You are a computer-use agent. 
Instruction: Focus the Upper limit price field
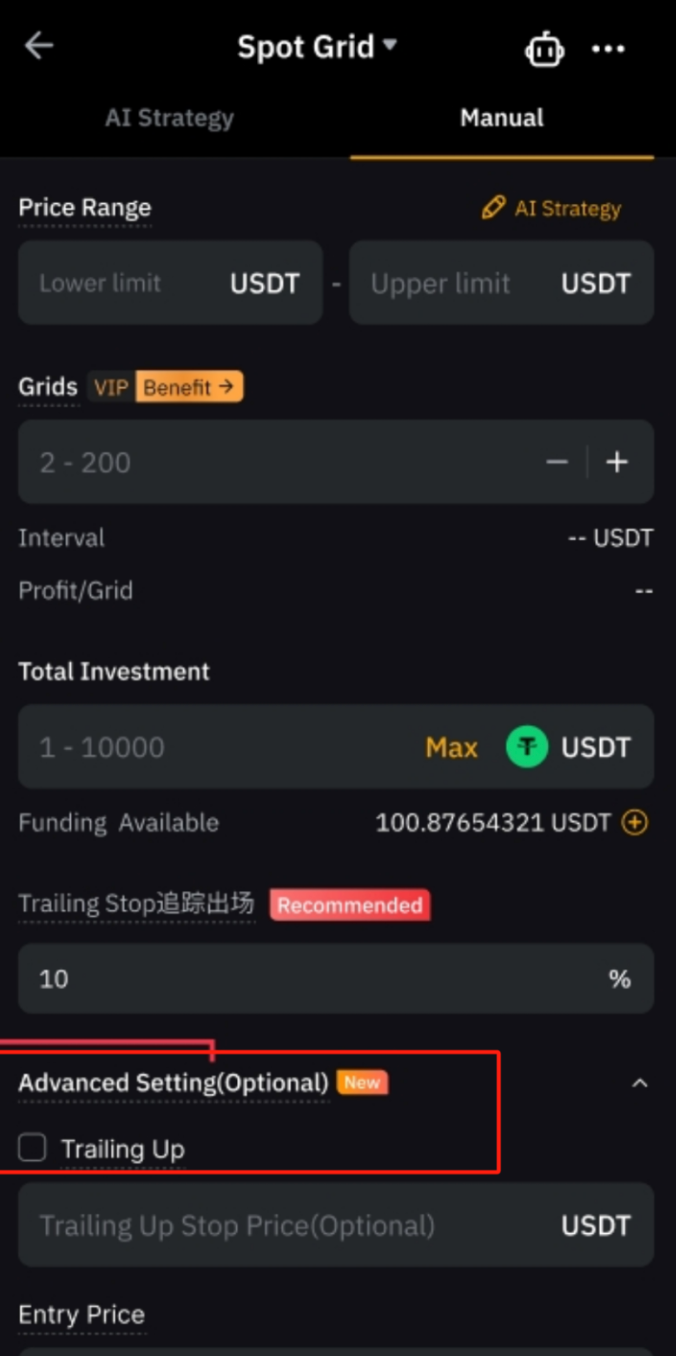click(450, 283)
